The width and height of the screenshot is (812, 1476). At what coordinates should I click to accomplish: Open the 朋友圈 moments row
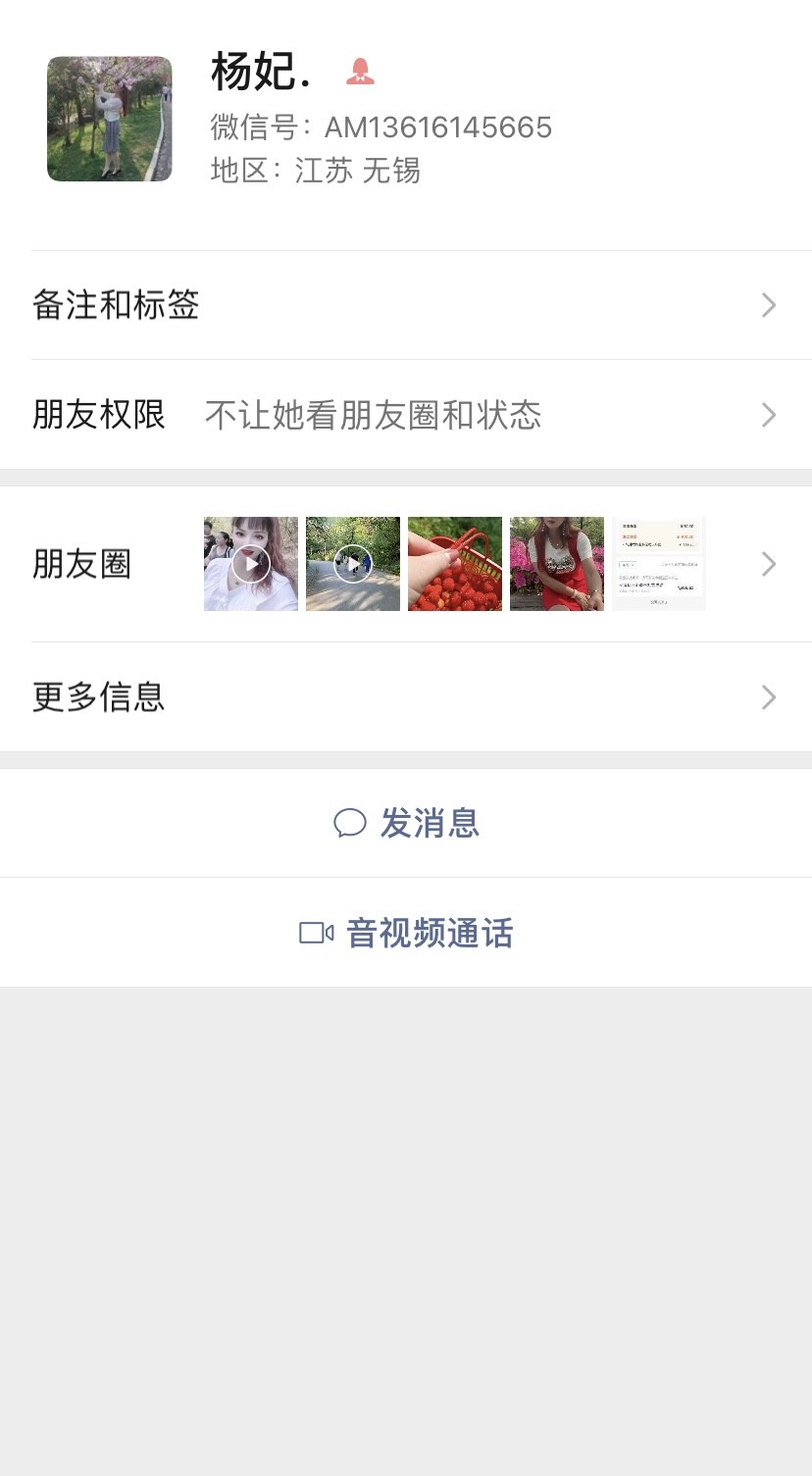[406, 564]
